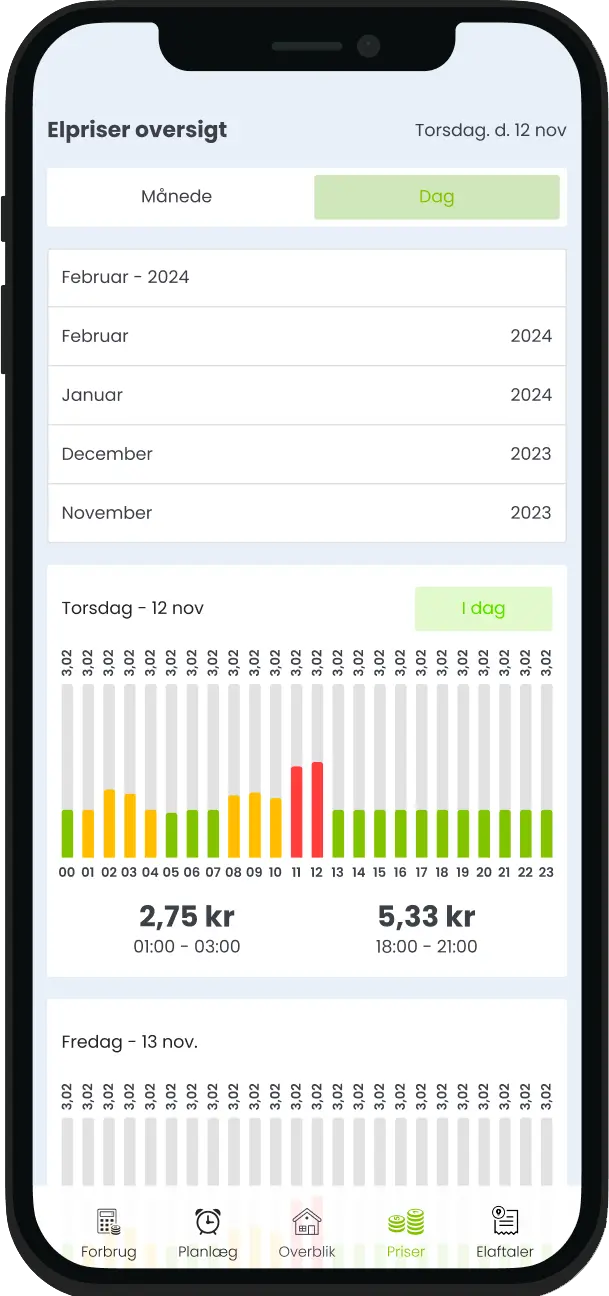
Task: Pick Januar 2024 in the month list
Action: click(306, 395)
